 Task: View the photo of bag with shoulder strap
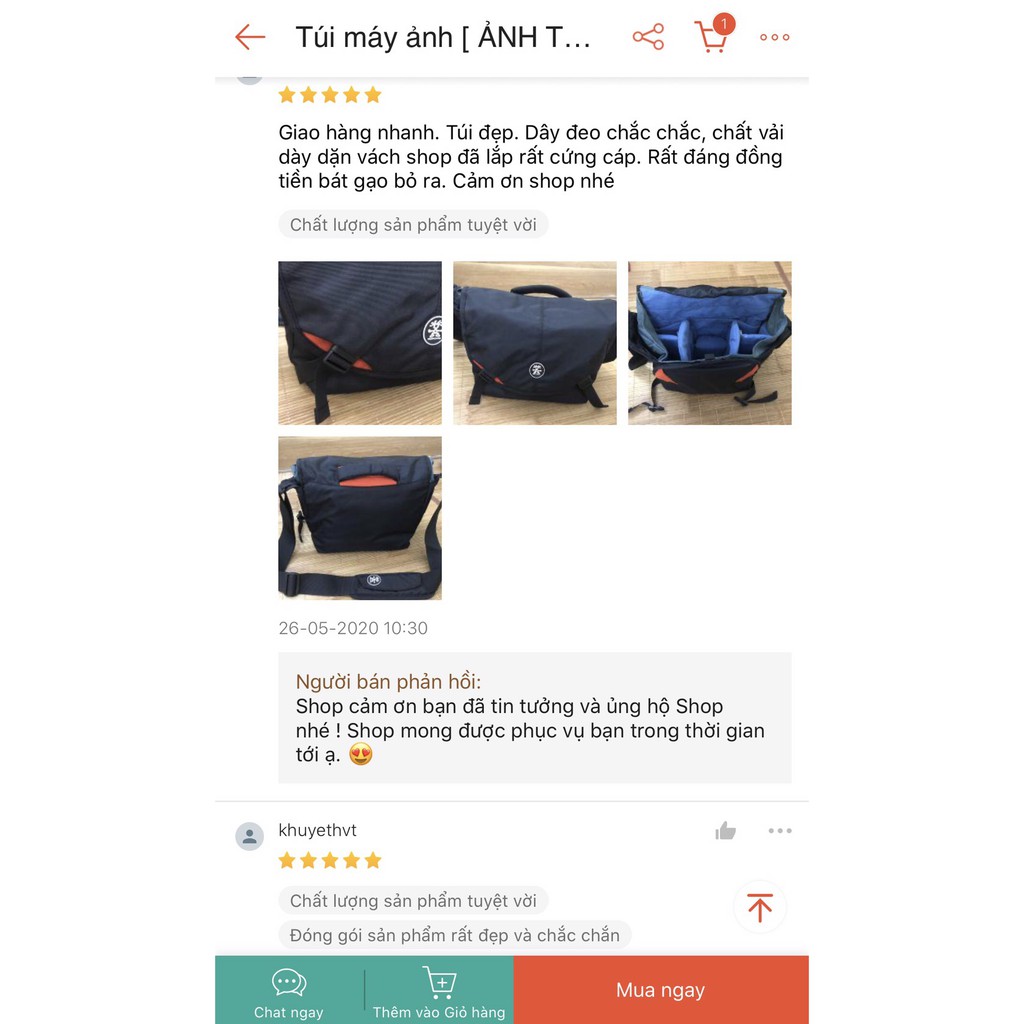coord(360,518)
